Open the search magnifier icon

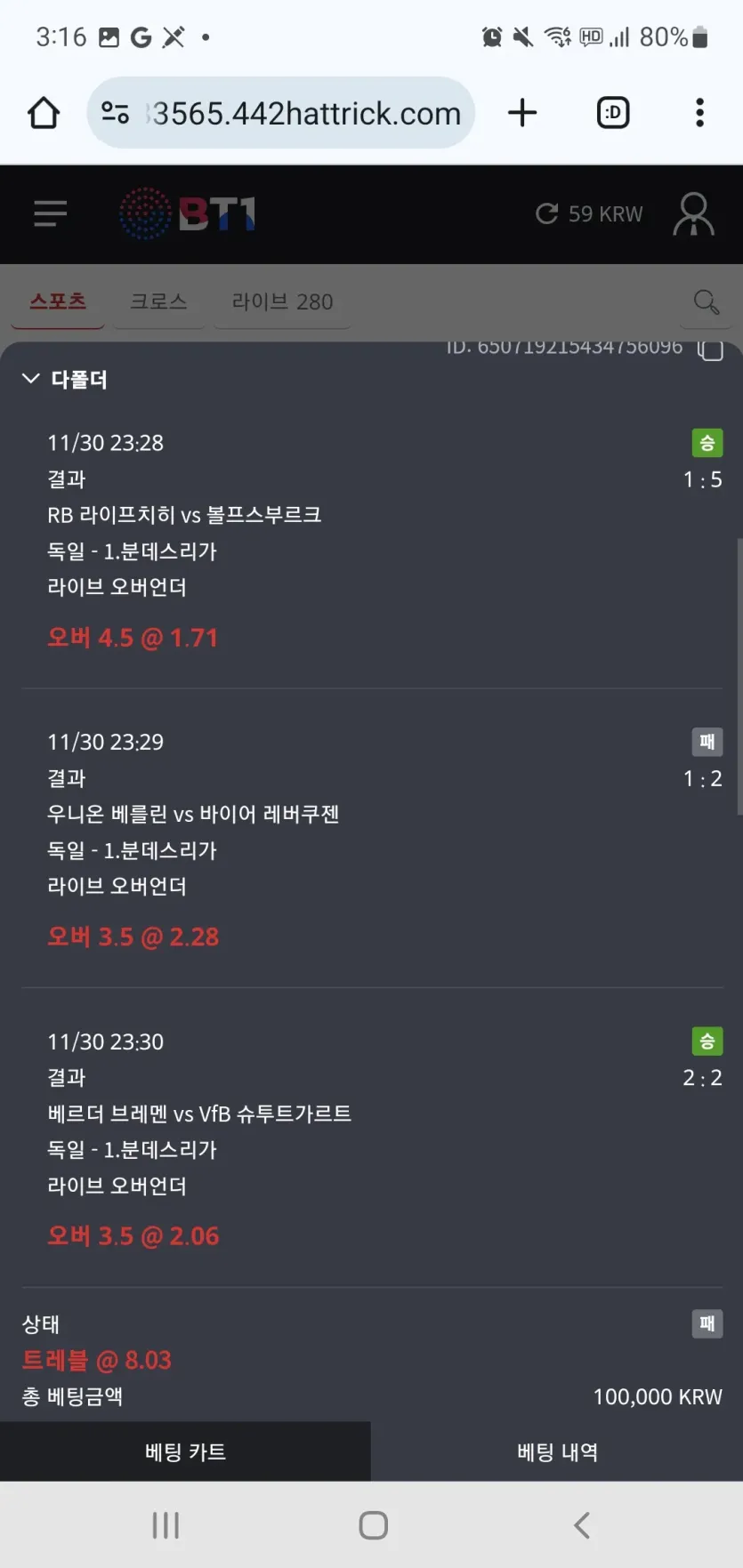[706, 302]
